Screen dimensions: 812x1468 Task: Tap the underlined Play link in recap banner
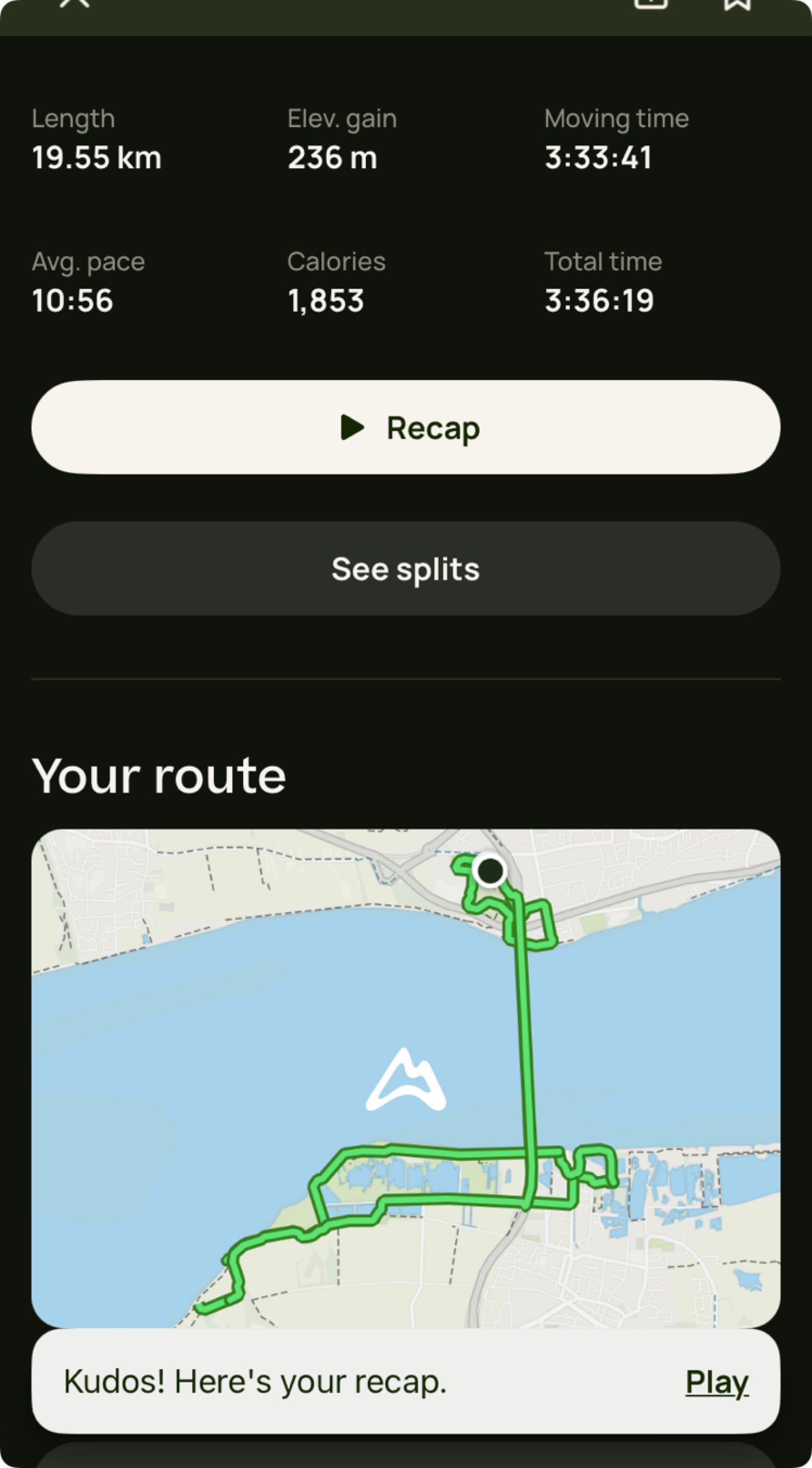(x=717, y=1382)
